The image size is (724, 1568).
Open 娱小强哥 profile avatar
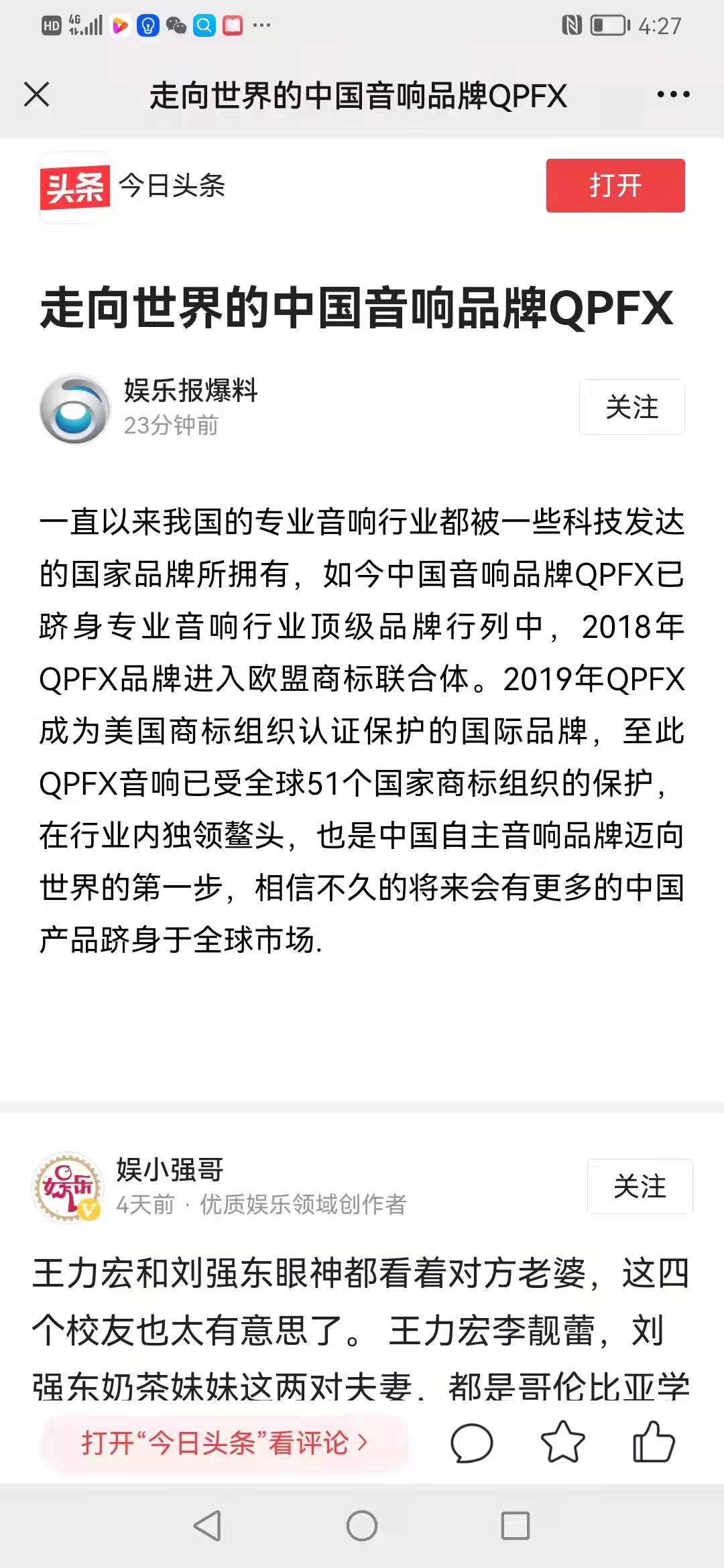point(68,1187)
